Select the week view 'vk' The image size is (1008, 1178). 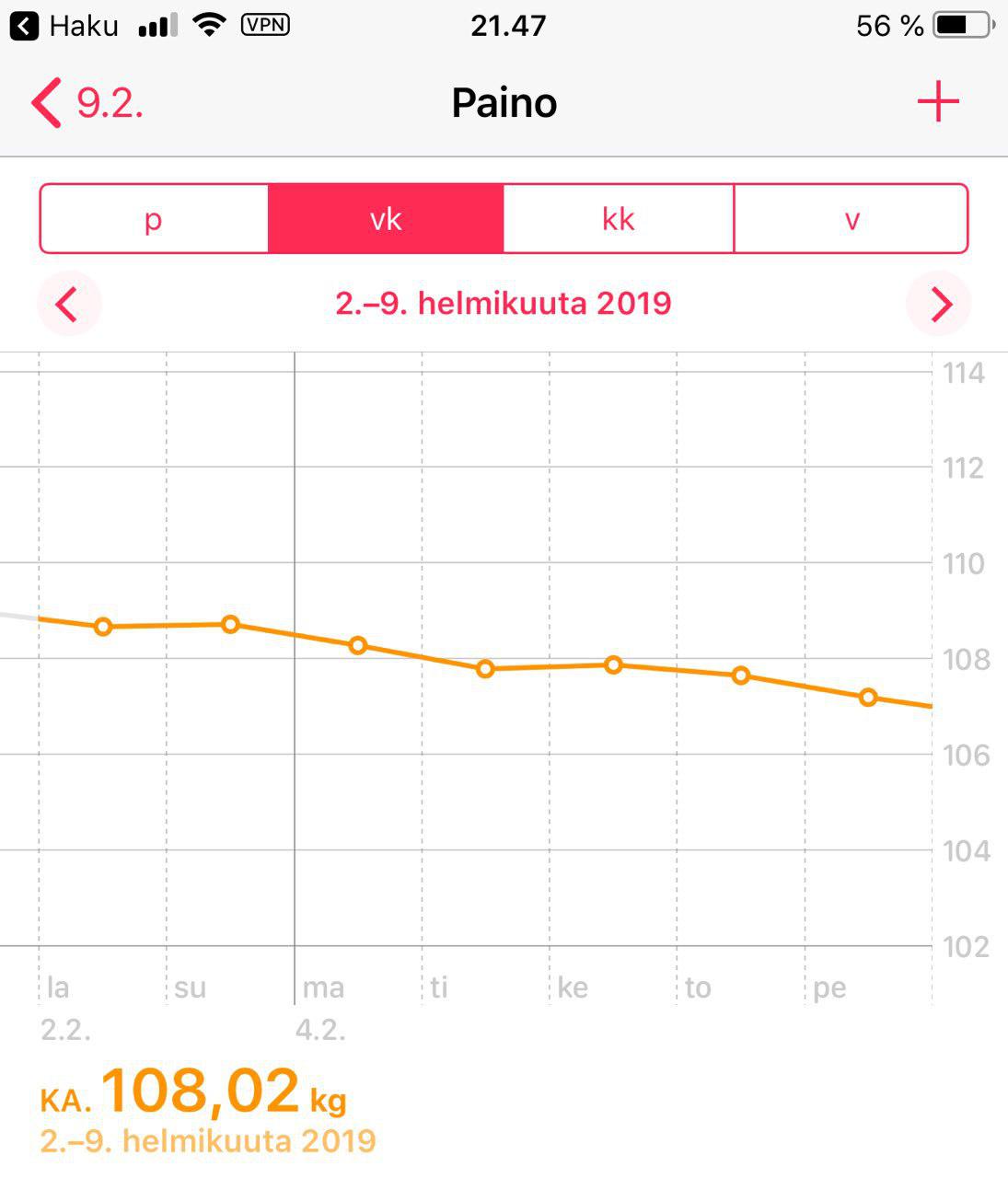(386, 219)
